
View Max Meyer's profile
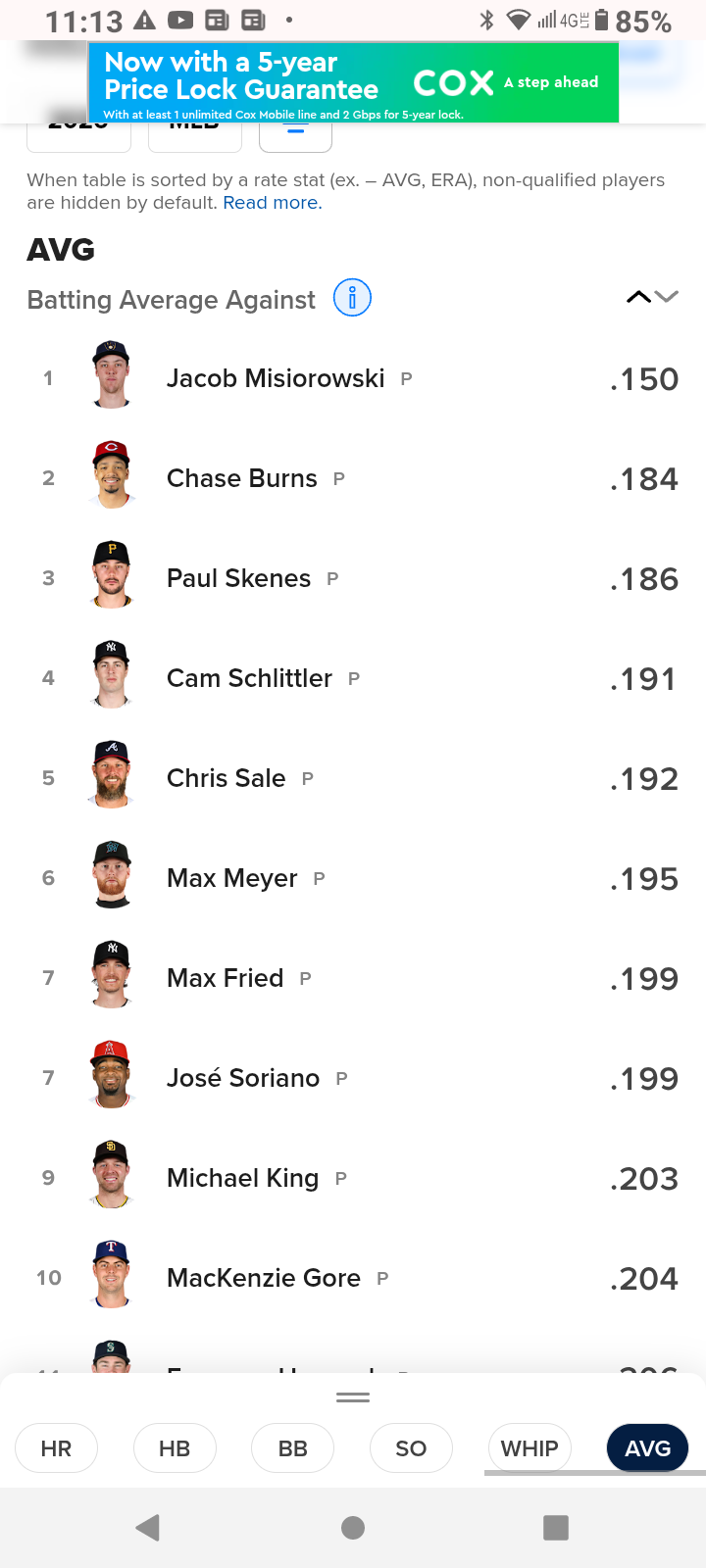tap(231, 878)
